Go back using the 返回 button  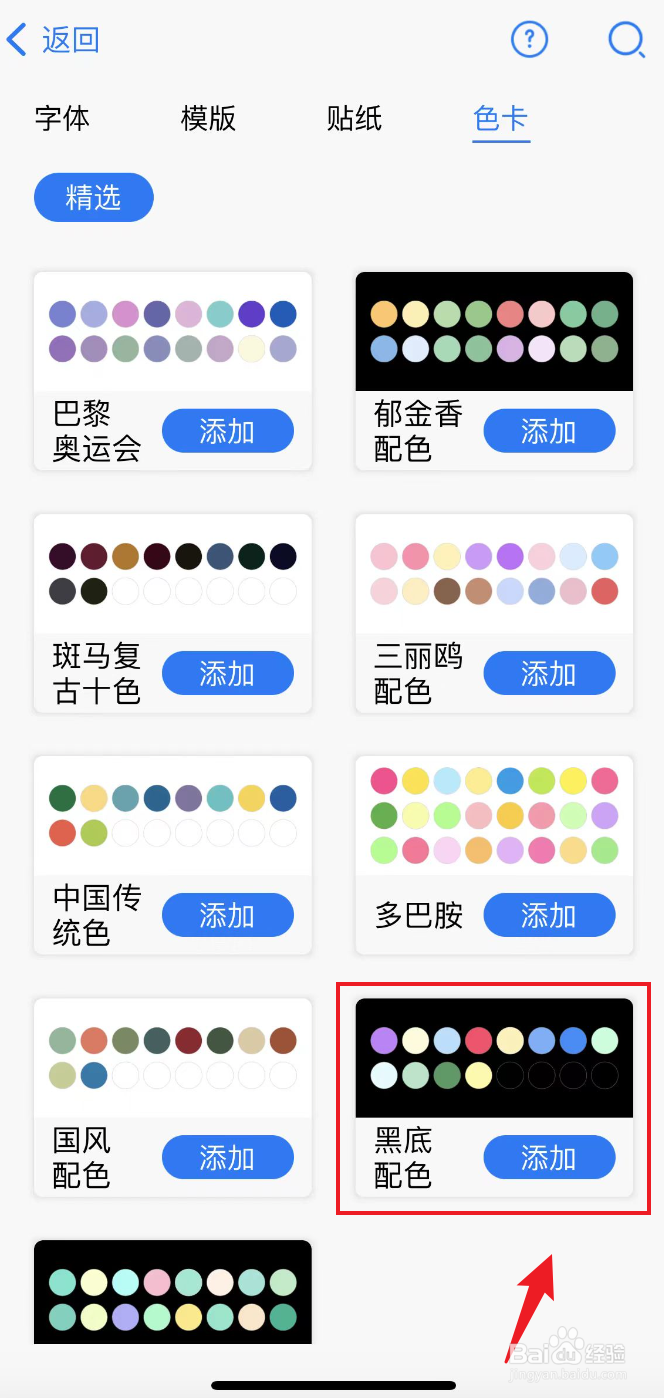pos(53,40)
